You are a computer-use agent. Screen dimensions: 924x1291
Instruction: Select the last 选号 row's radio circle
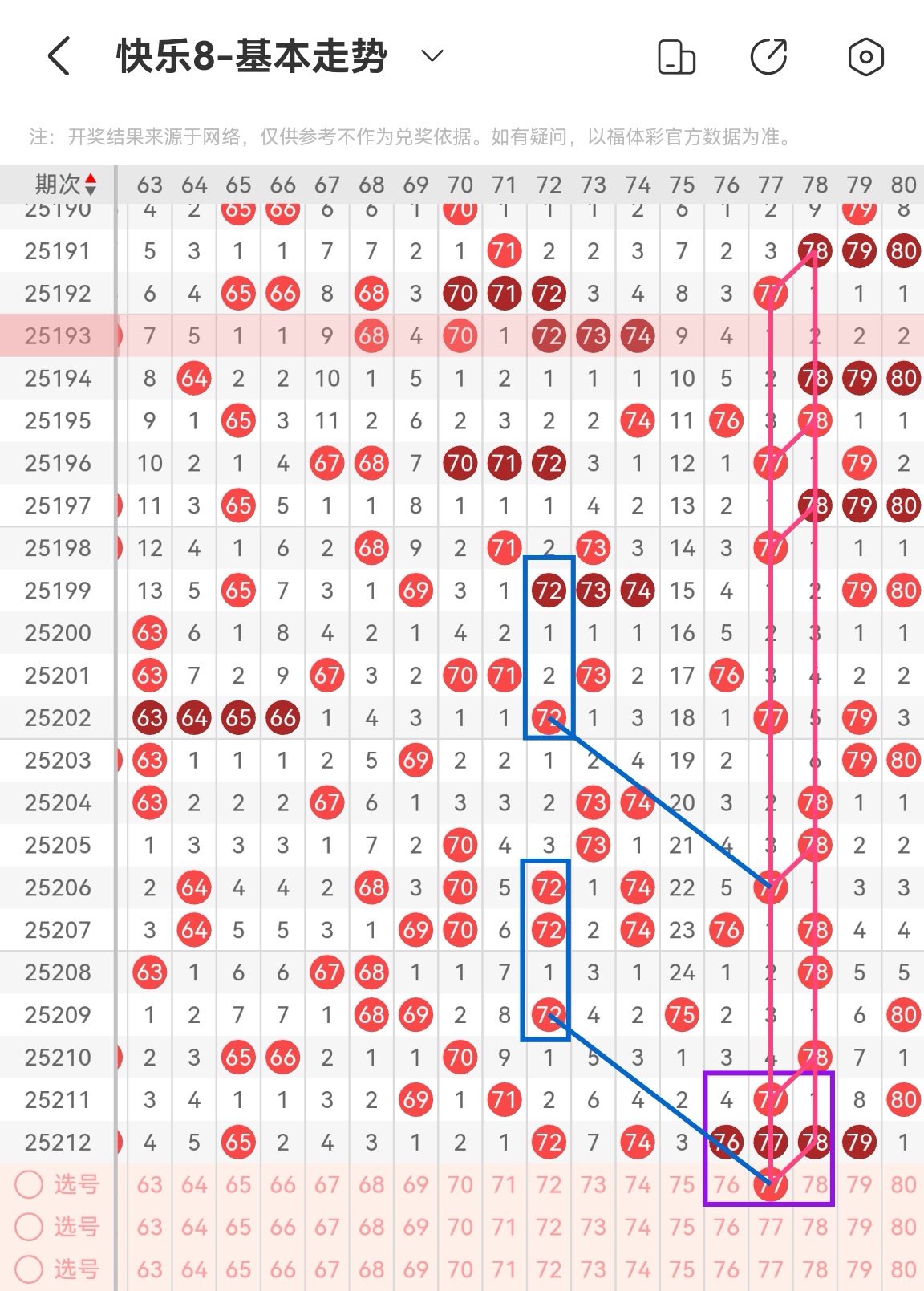pos(29,1269)
